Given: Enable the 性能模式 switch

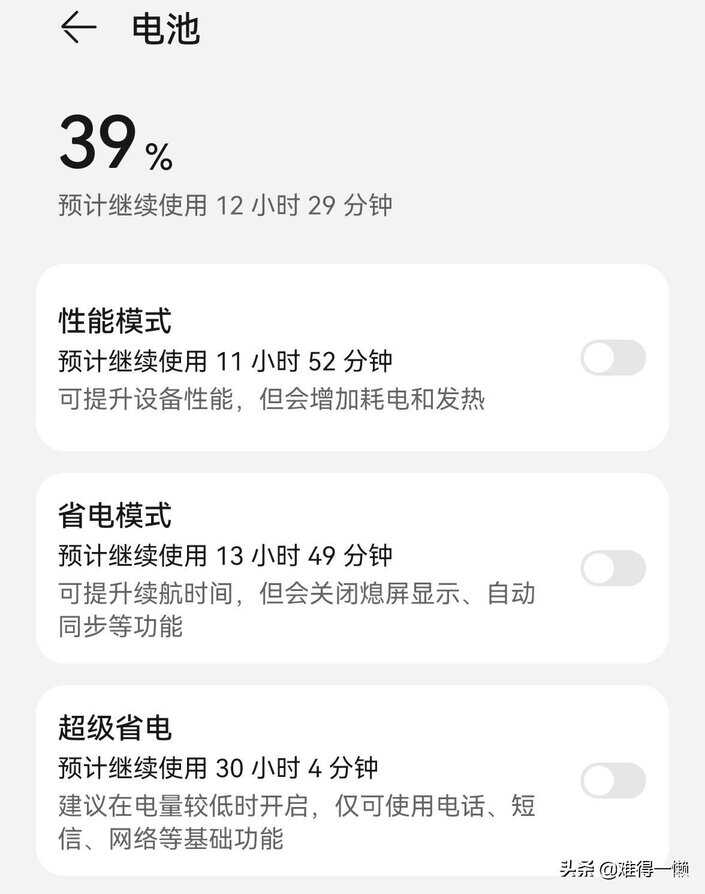Looking at the screenshot, I should click(x=612, y=358).
